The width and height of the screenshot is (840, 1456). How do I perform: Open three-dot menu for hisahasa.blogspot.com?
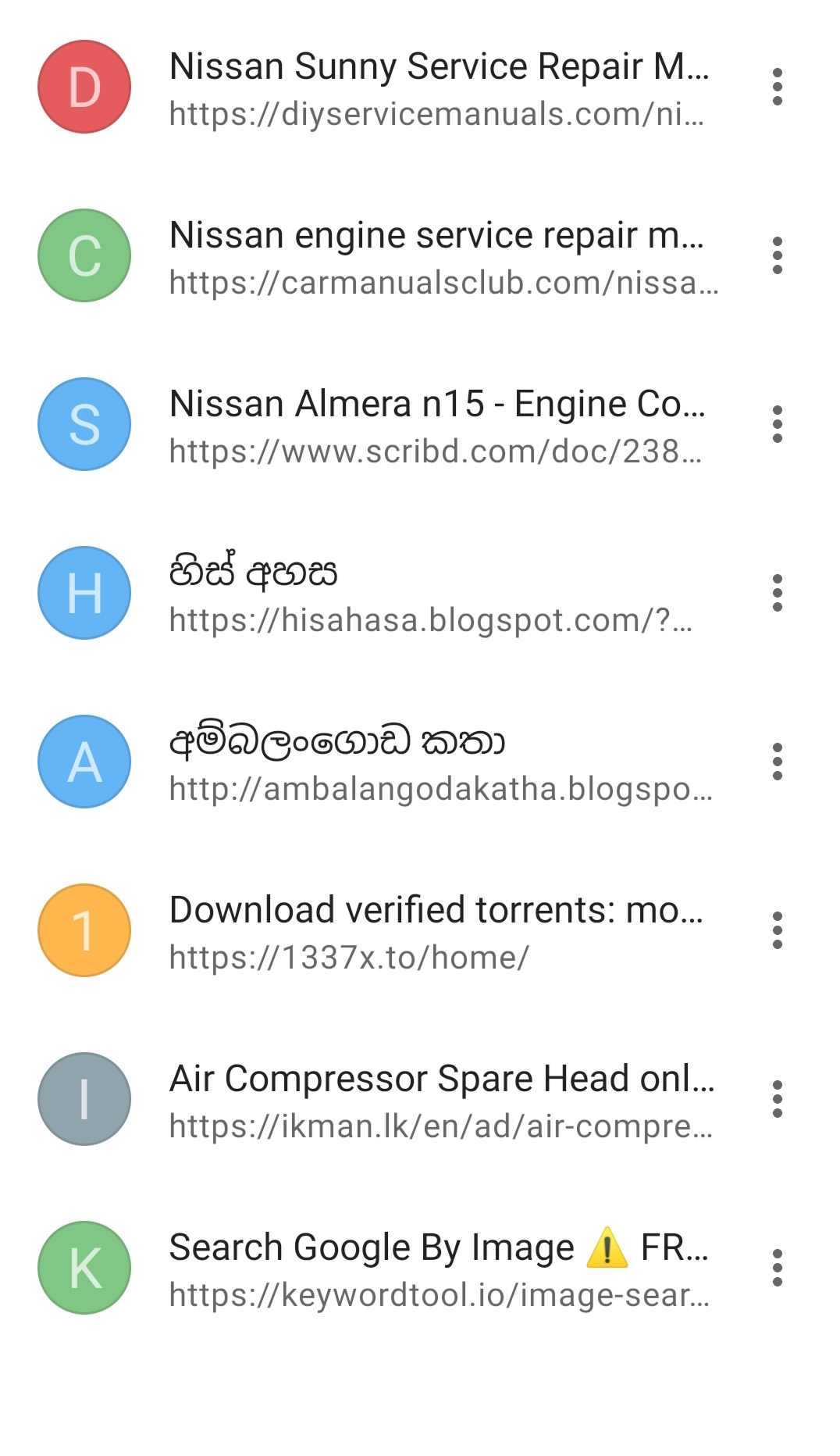click(777, 593)
